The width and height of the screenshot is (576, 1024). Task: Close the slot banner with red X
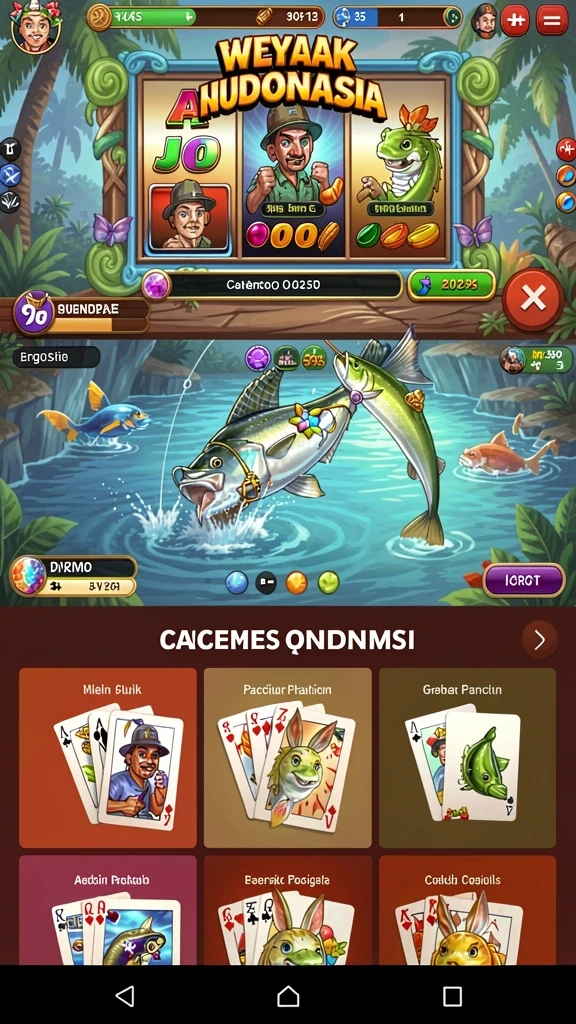(x=533, y=299)
